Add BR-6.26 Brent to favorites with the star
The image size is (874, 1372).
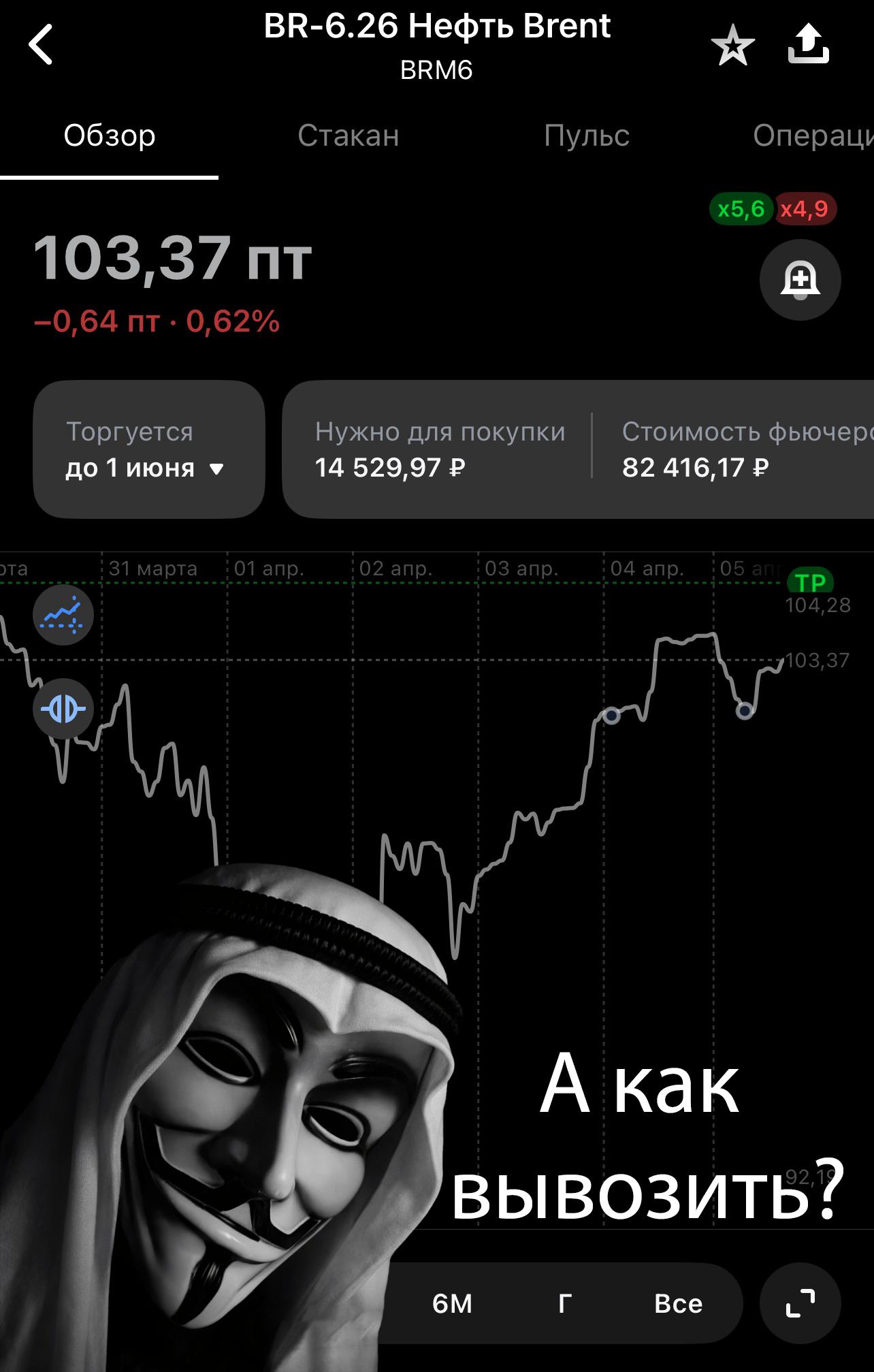click(x=732, y=46)
